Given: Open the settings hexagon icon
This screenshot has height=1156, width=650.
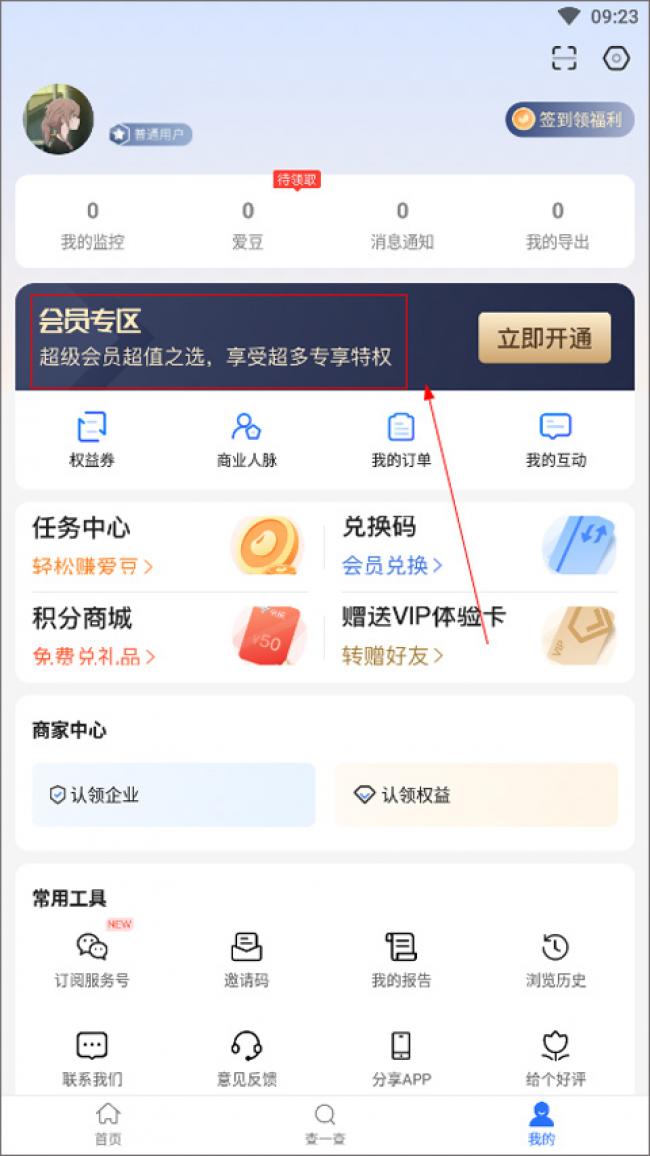Looking at the screenshot, I should (x=616, y=58).
